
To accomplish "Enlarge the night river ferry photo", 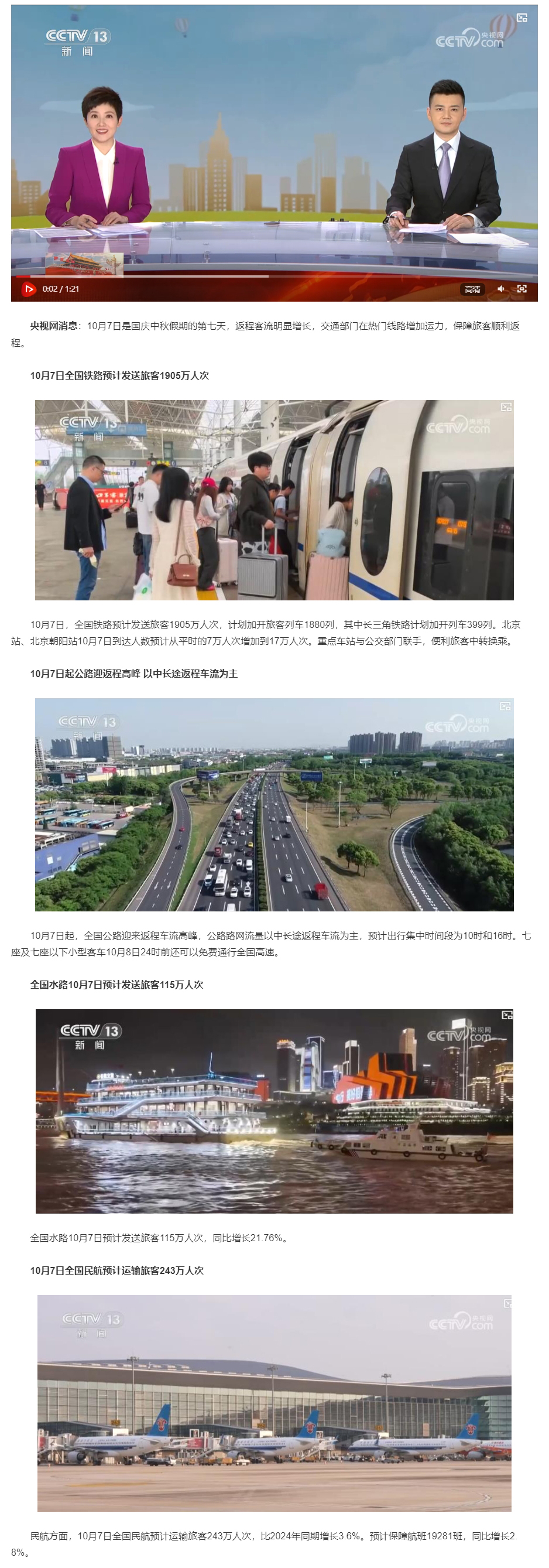I will [x=506, y=1014].
